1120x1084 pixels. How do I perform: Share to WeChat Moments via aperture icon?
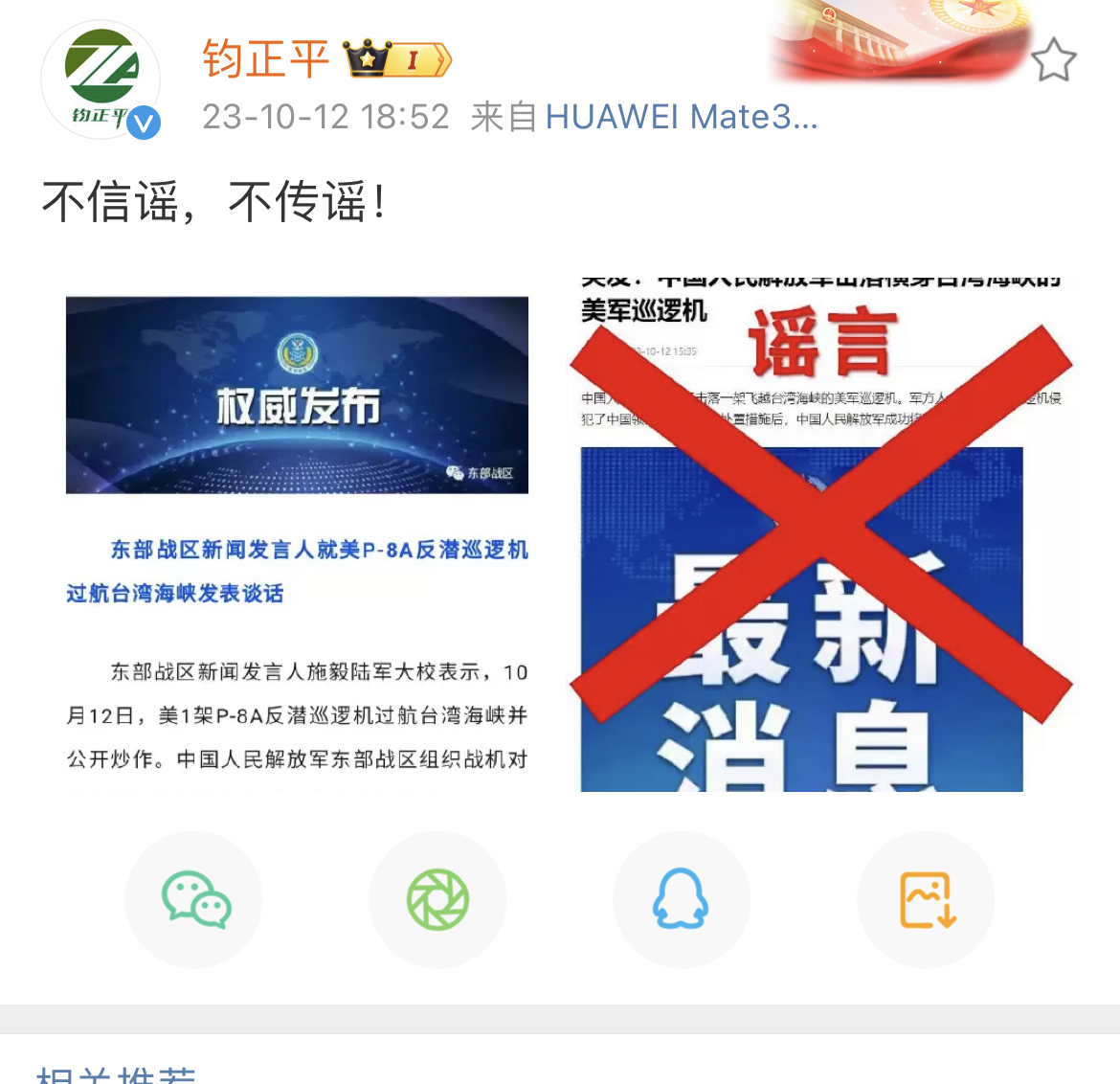click(x=437, y=899)
